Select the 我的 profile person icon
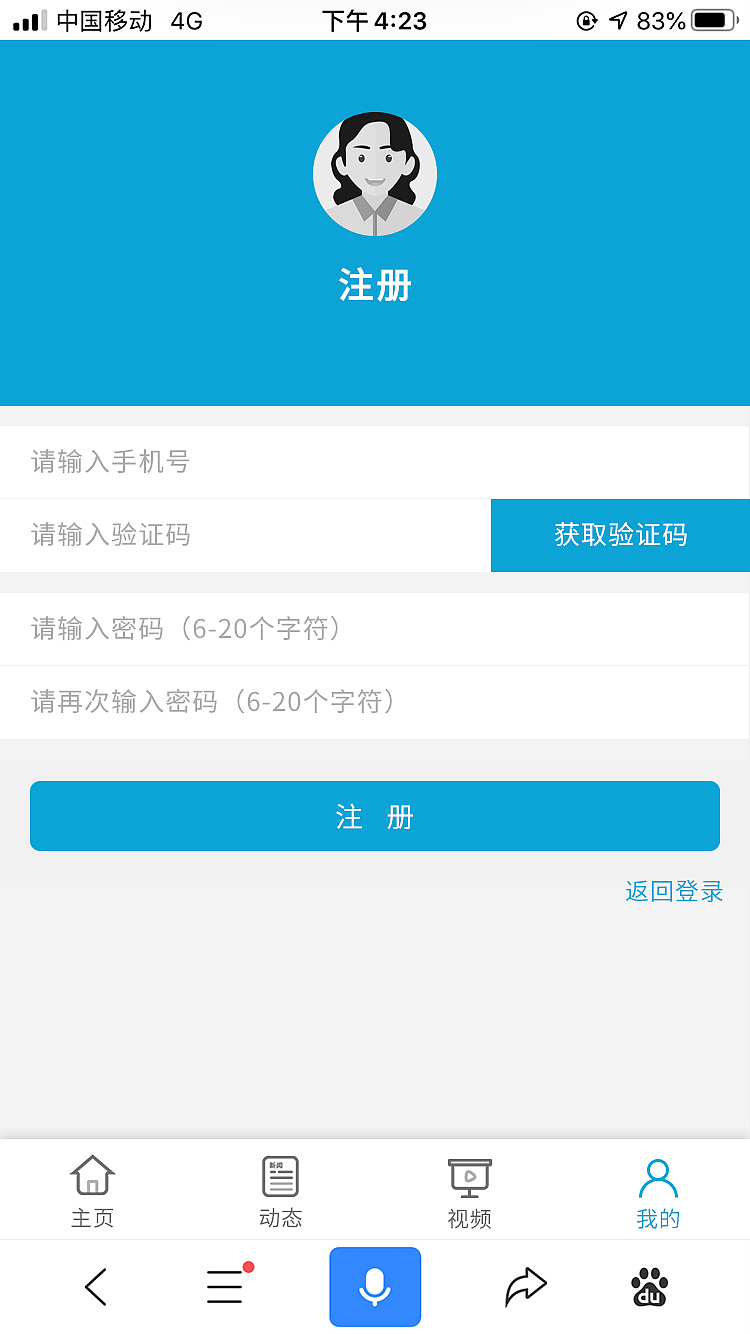The height and width of the screenshot is (1334, 750). tap(657, 1178)
